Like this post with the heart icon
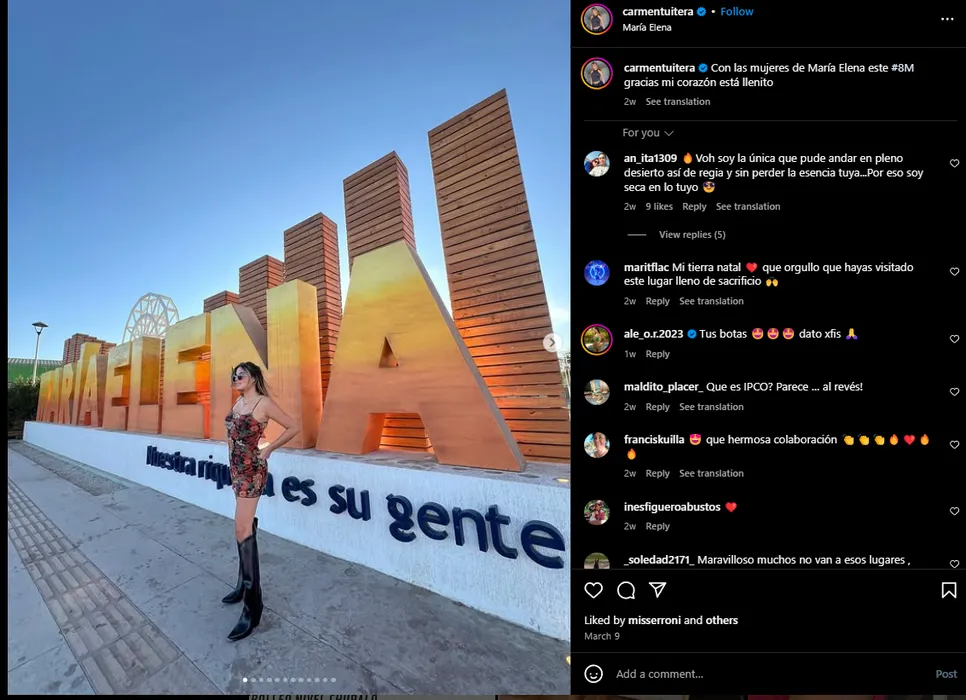966x700 pixels. click(x=594, y=590)
